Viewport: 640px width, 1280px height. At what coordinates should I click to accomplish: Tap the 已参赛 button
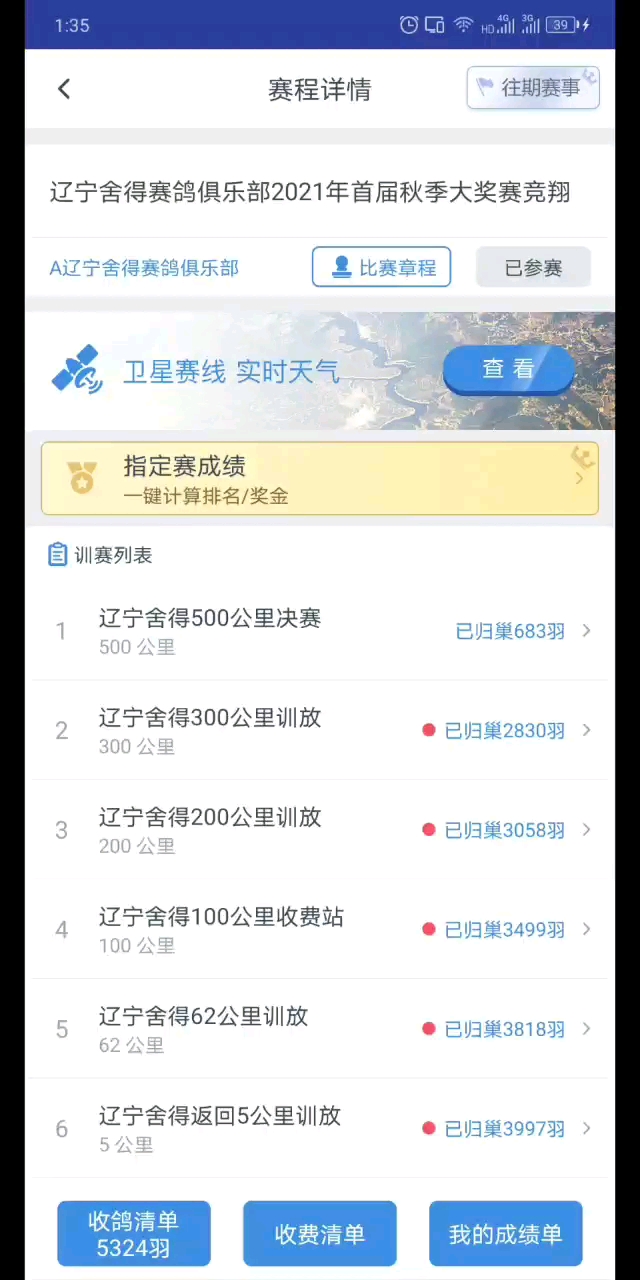pyautogui.click(x=533, y=268)
